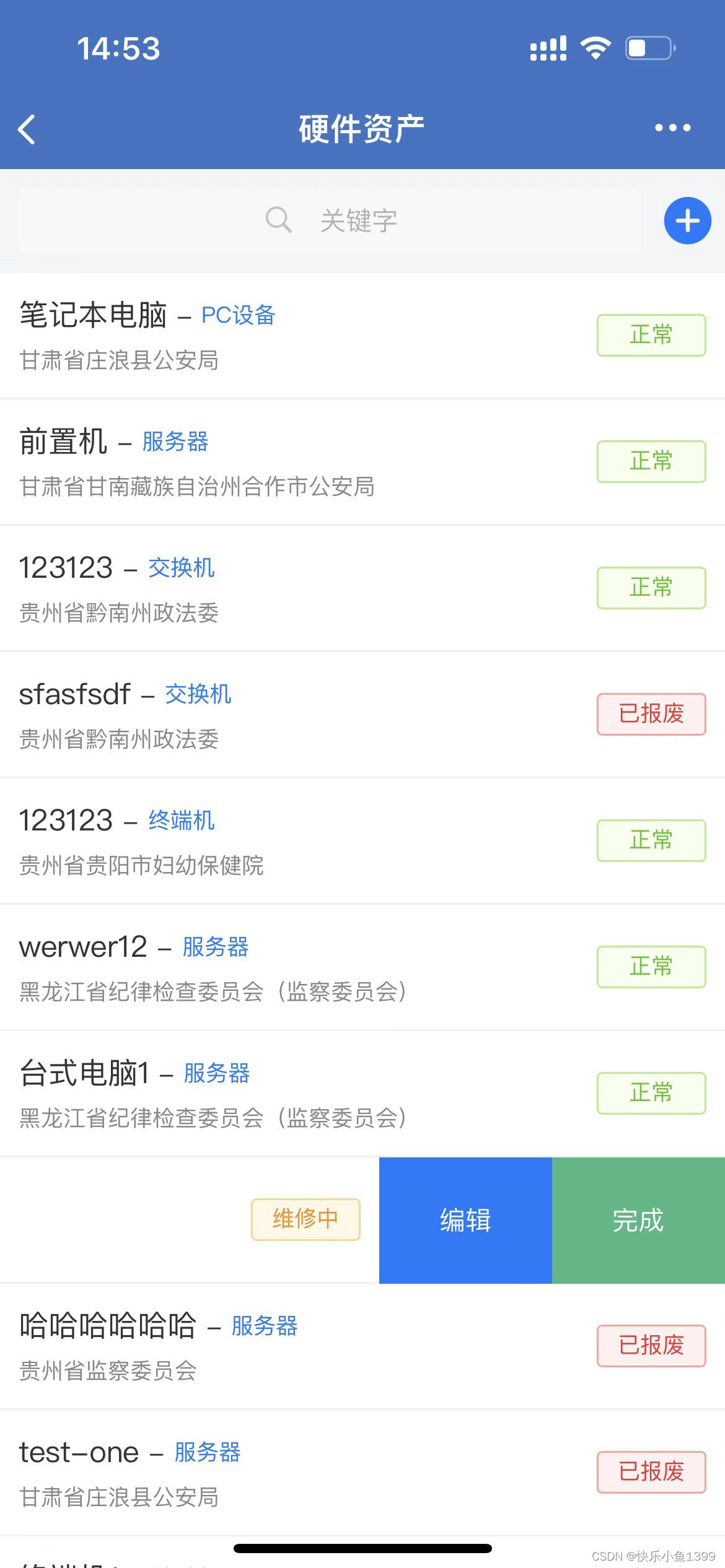Tap the search magnifier icon
Image resolution: width=725 pixels, height=1568 pixels.
point(279,220)
